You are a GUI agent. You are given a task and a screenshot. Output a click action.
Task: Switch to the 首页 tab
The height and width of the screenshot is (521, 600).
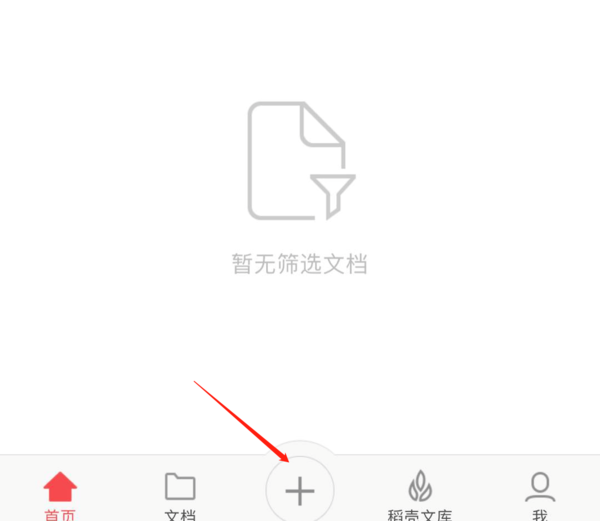[x=60, y=494]
